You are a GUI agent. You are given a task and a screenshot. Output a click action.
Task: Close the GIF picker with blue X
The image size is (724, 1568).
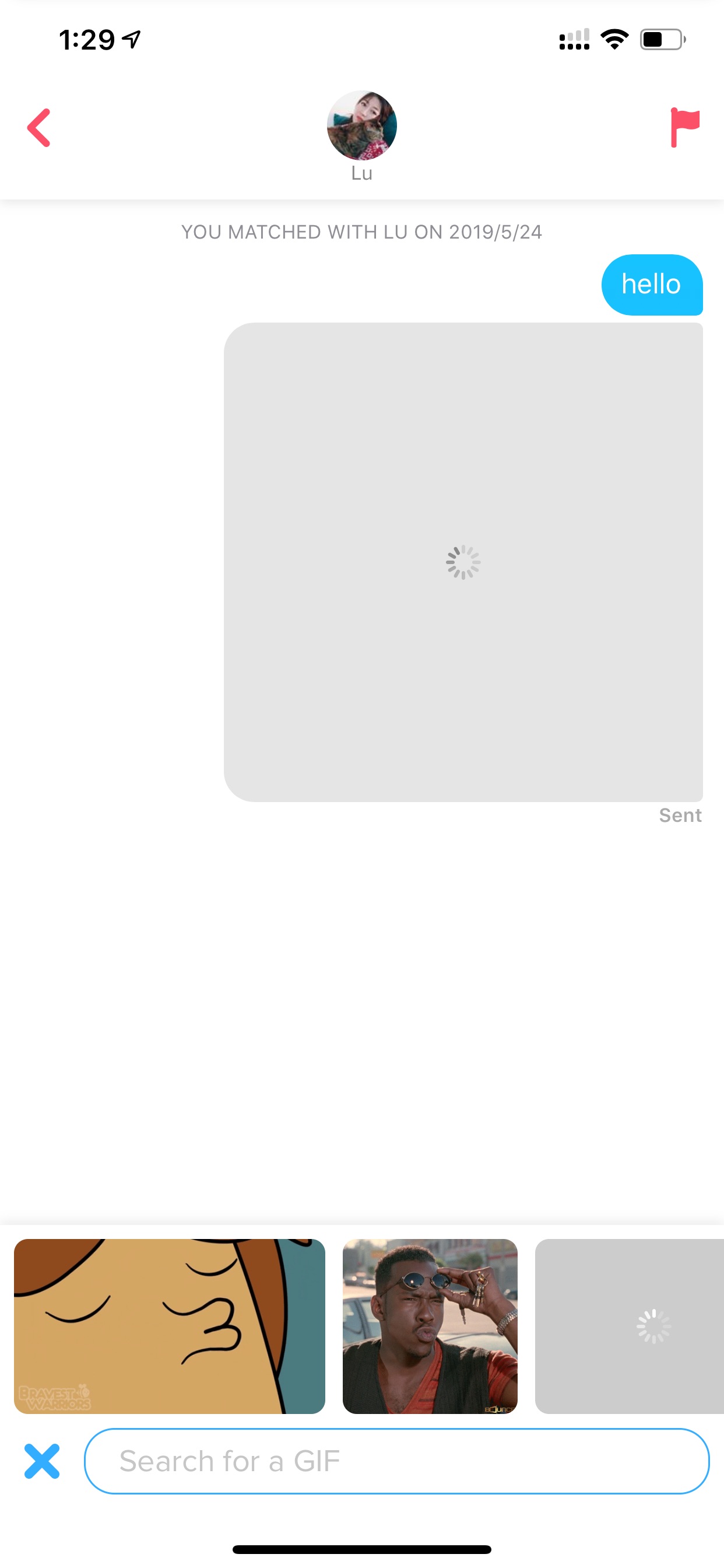pos(42,1461)
